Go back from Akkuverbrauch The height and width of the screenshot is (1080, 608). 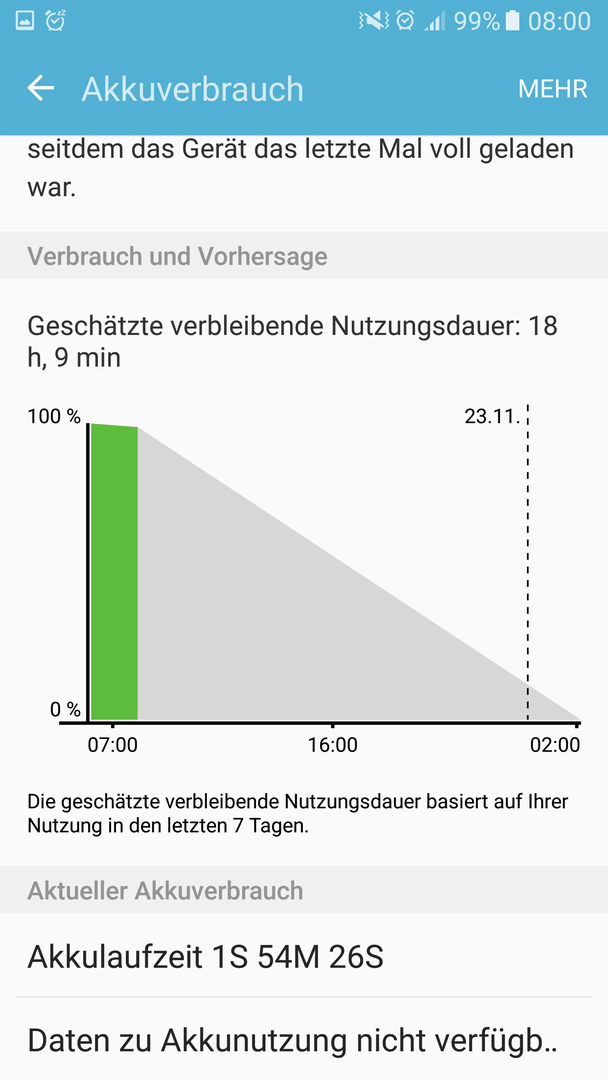tap(41, 89)
